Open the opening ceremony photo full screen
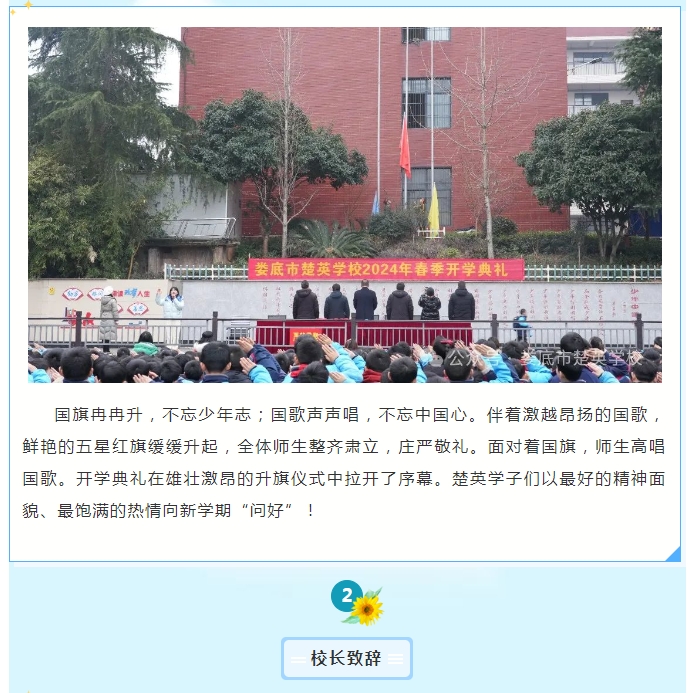The height and width of the screenshot is (693, 692). pos(345,205)
